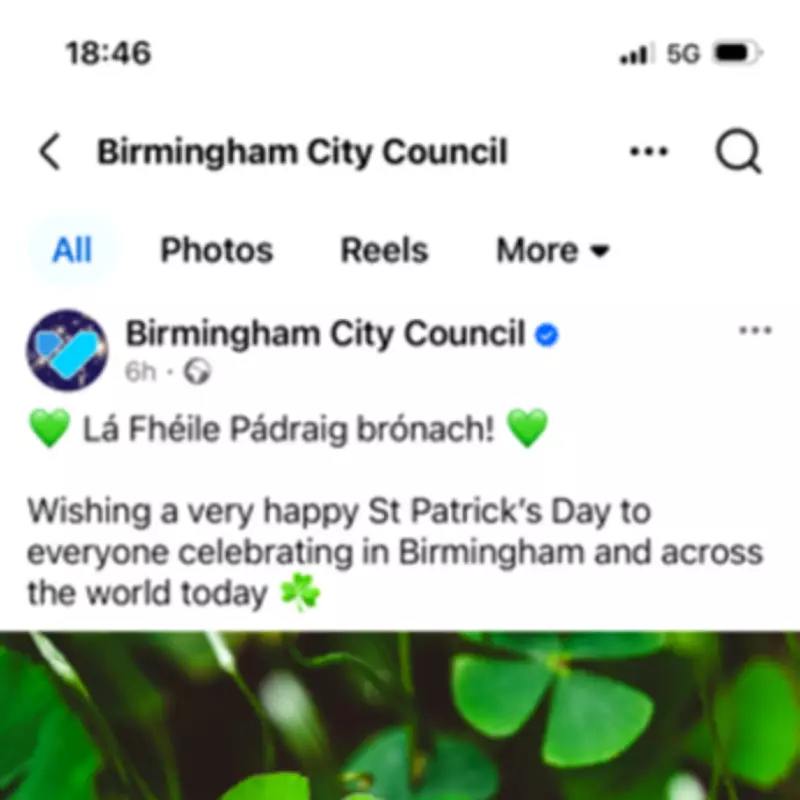Select the All tab
This screenshot has height=800, width=800.
pos(72,250)
